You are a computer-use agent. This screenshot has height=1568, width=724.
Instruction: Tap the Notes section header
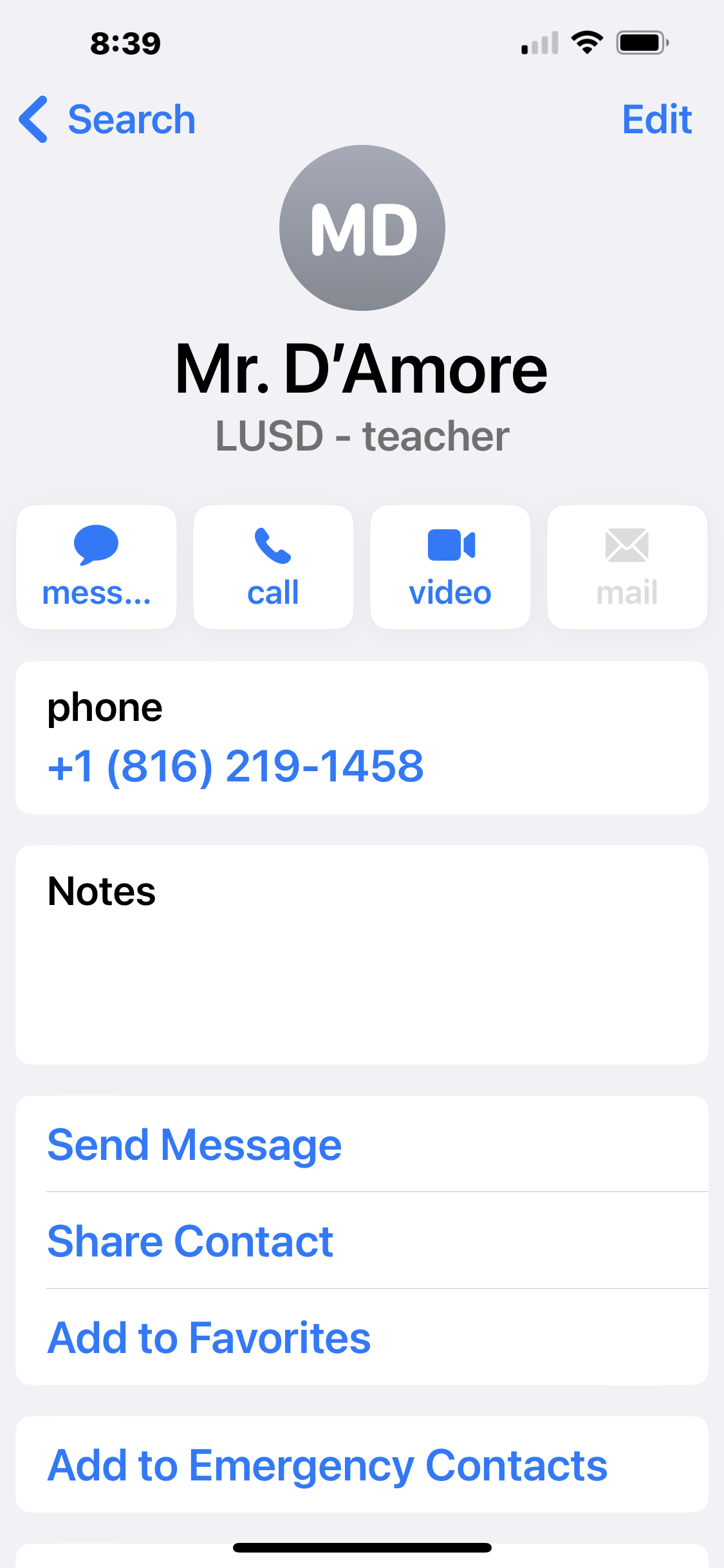pos(102,891)
